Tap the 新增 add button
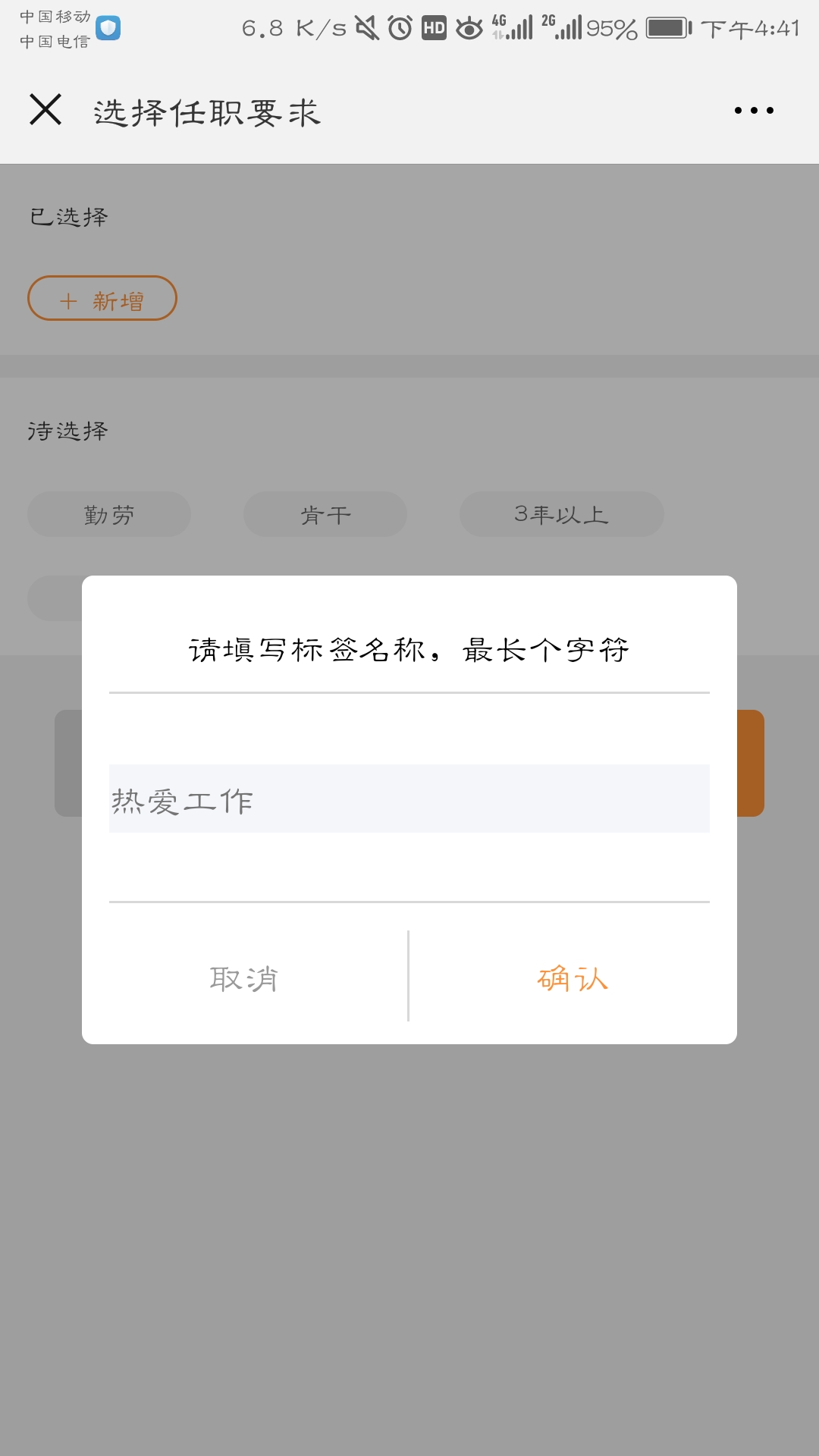The height and width of the screenshot is (1456, 819). pyautogui.click(x=103, y=300)
